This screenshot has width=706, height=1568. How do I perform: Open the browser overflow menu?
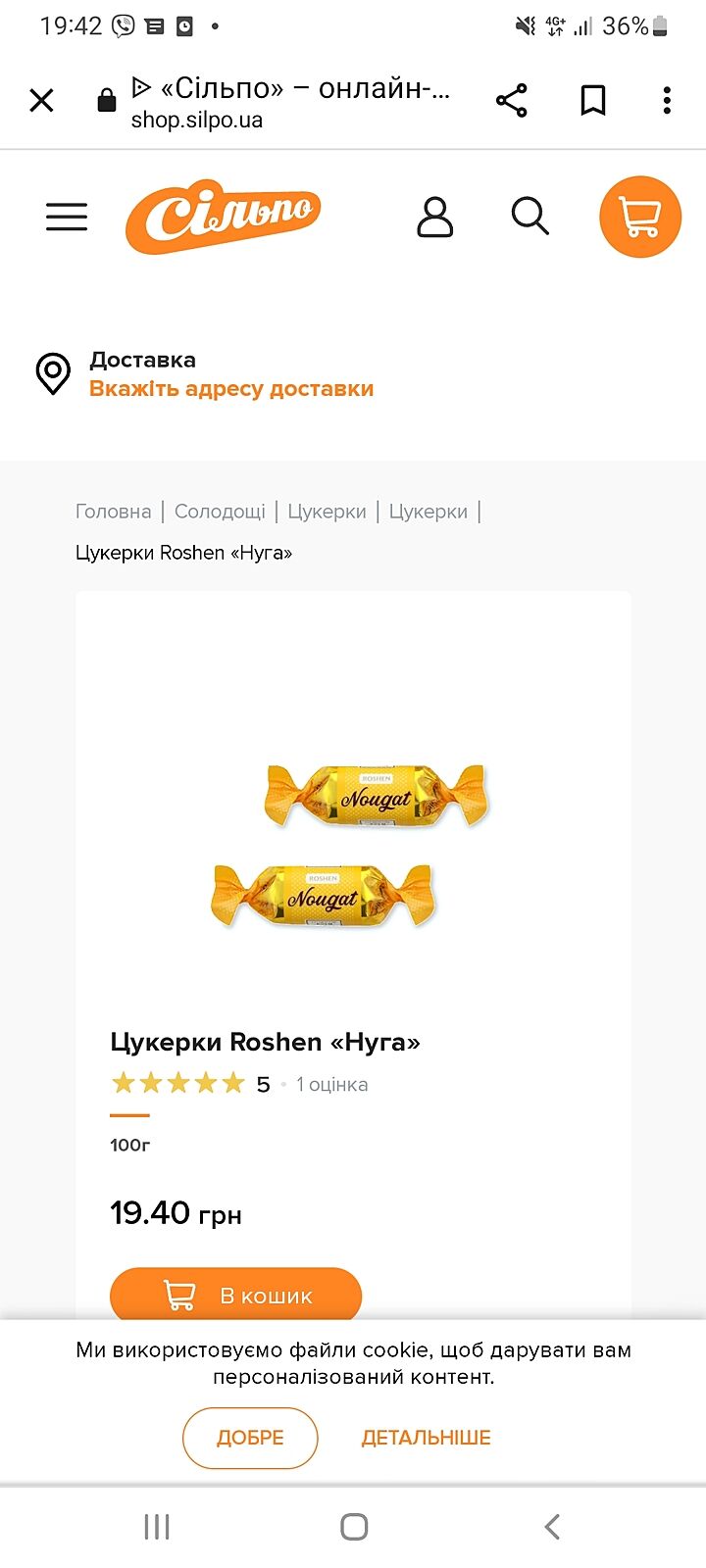(x=667, y=100)
